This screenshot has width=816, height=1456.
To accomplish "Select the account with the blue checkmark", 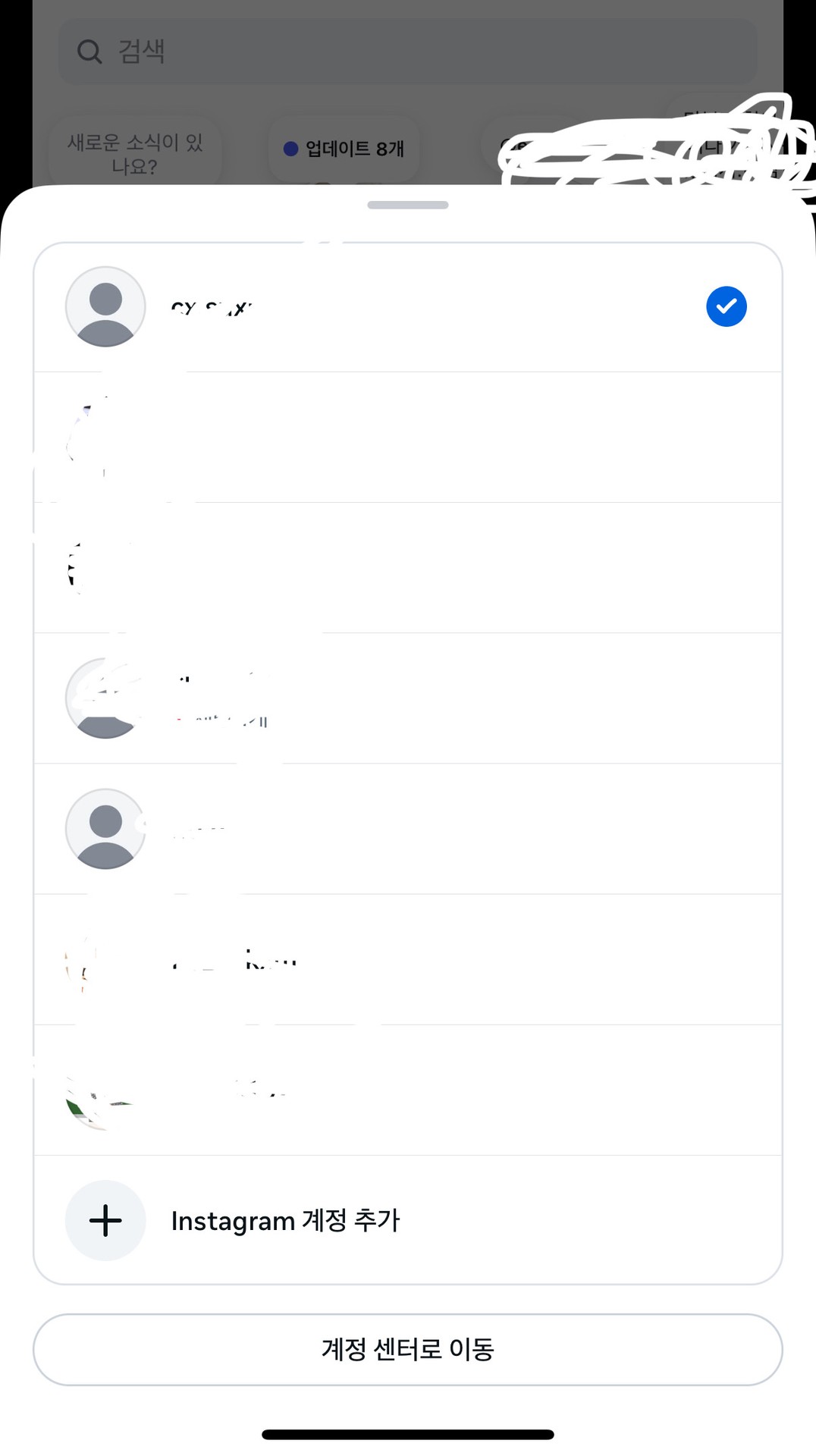I will coord(408,307).
